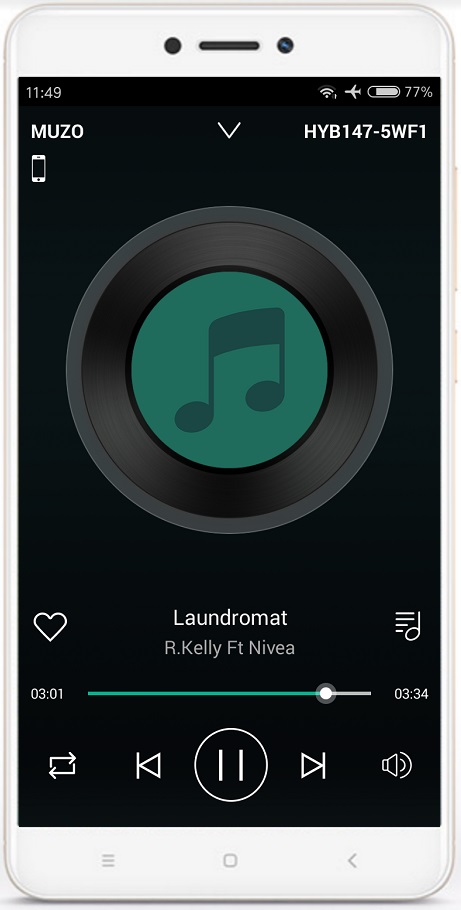
Task: Toggle repeat mode
Action: click(x=62, y=765)
